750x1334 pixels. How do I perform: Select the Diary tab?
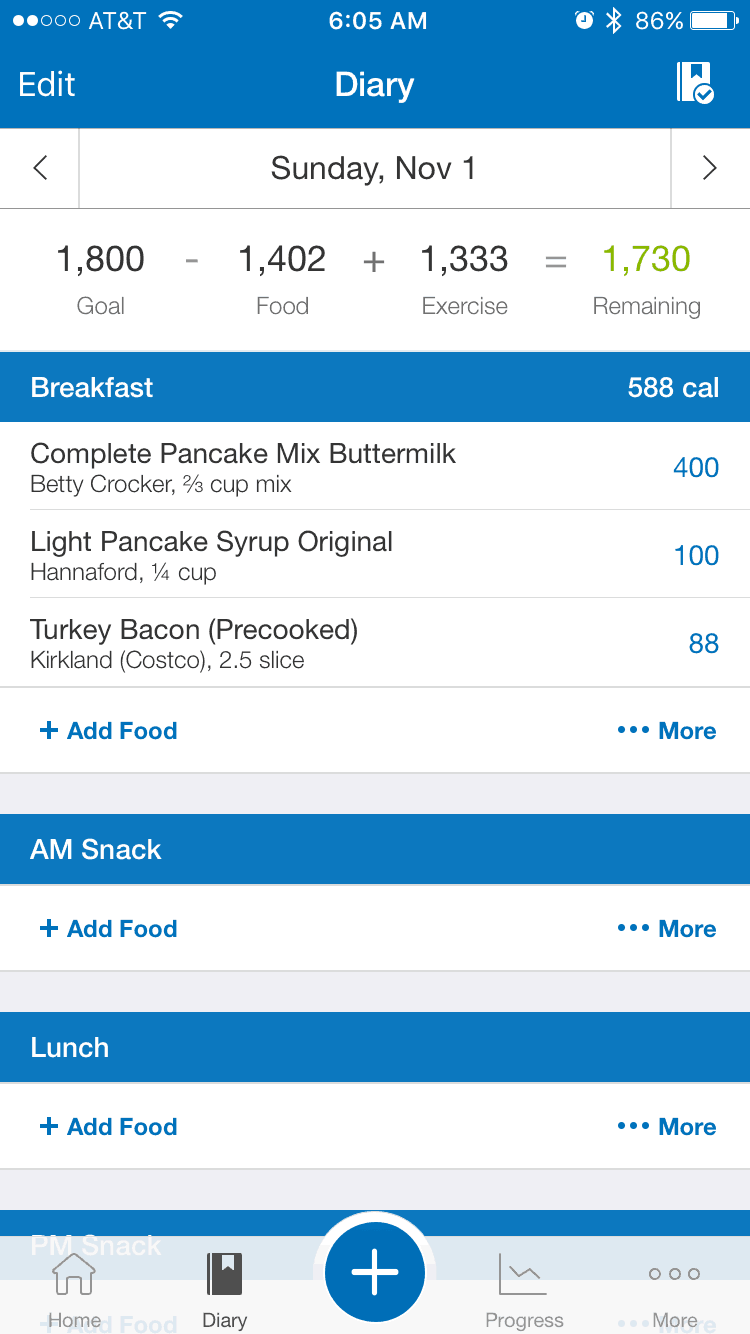(x=224, y=1290)
